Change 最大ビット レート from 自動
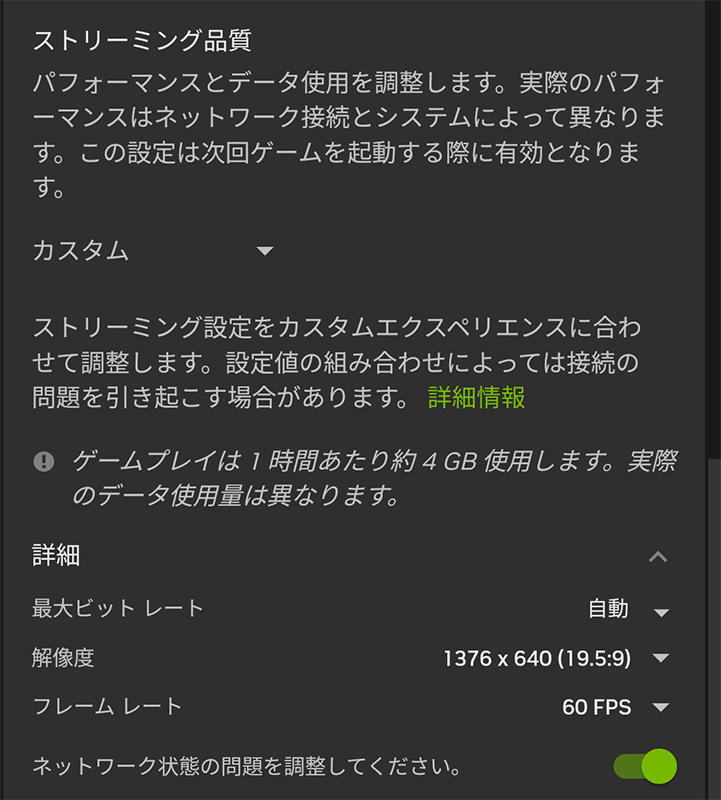This screenshot has height=800, width=721. pyautogui.click(x=629, y=610)
